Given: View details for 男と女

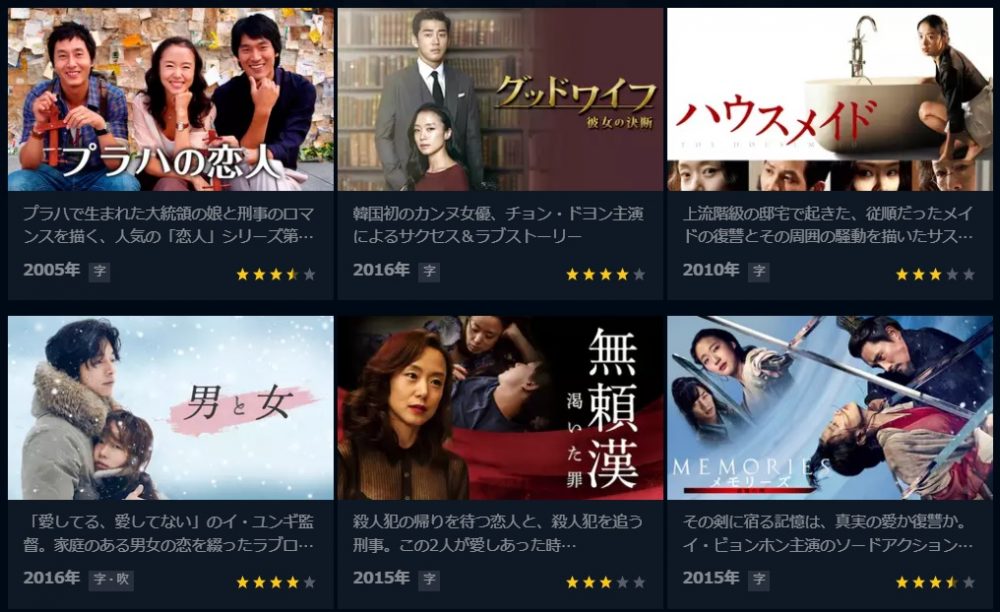Looking at the screenshot, I should 171,408.
